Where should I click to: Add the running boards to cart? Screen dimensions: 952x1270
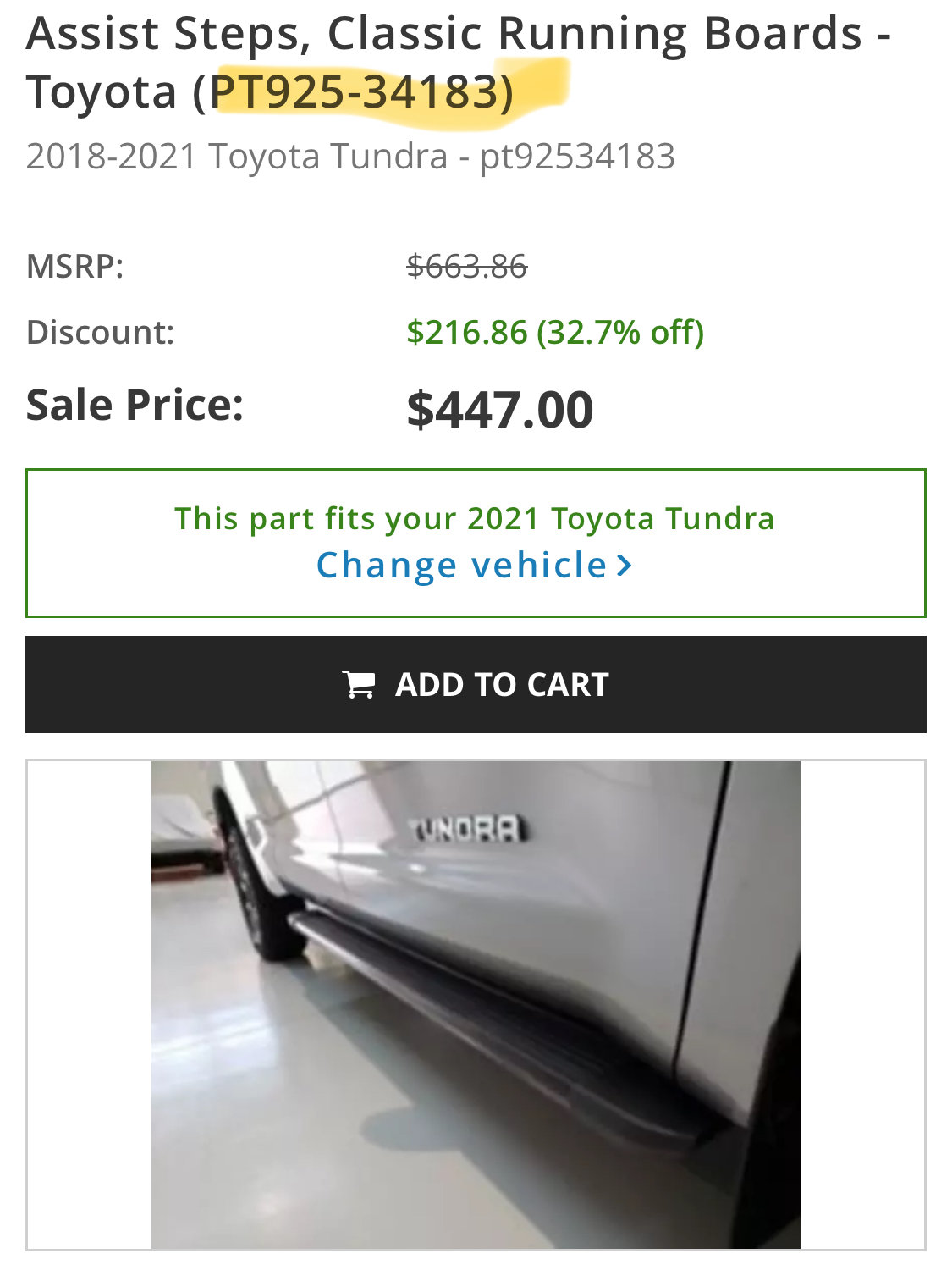pos(476,684)
